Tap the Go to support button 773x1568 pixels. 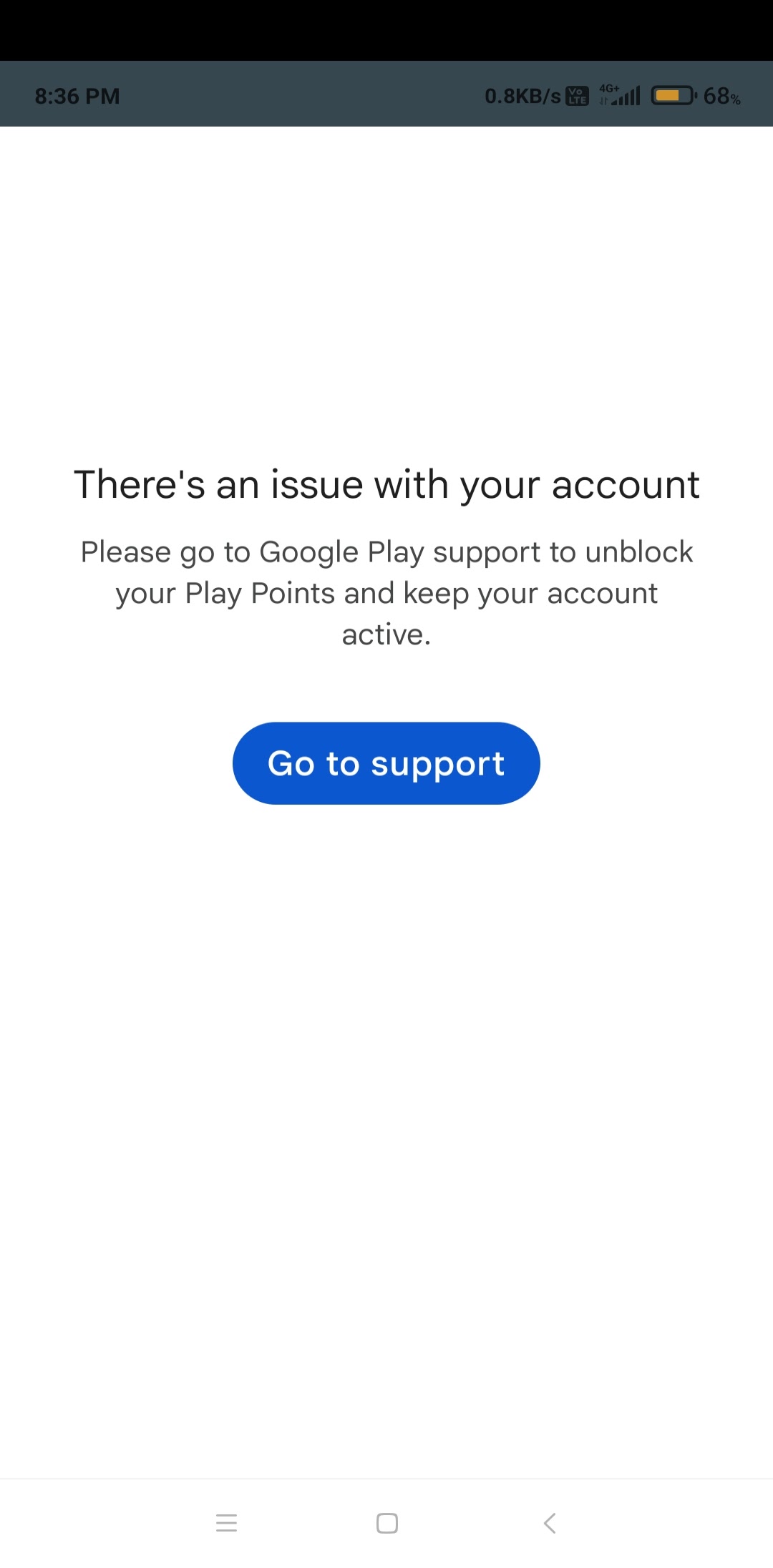point(386,763)
